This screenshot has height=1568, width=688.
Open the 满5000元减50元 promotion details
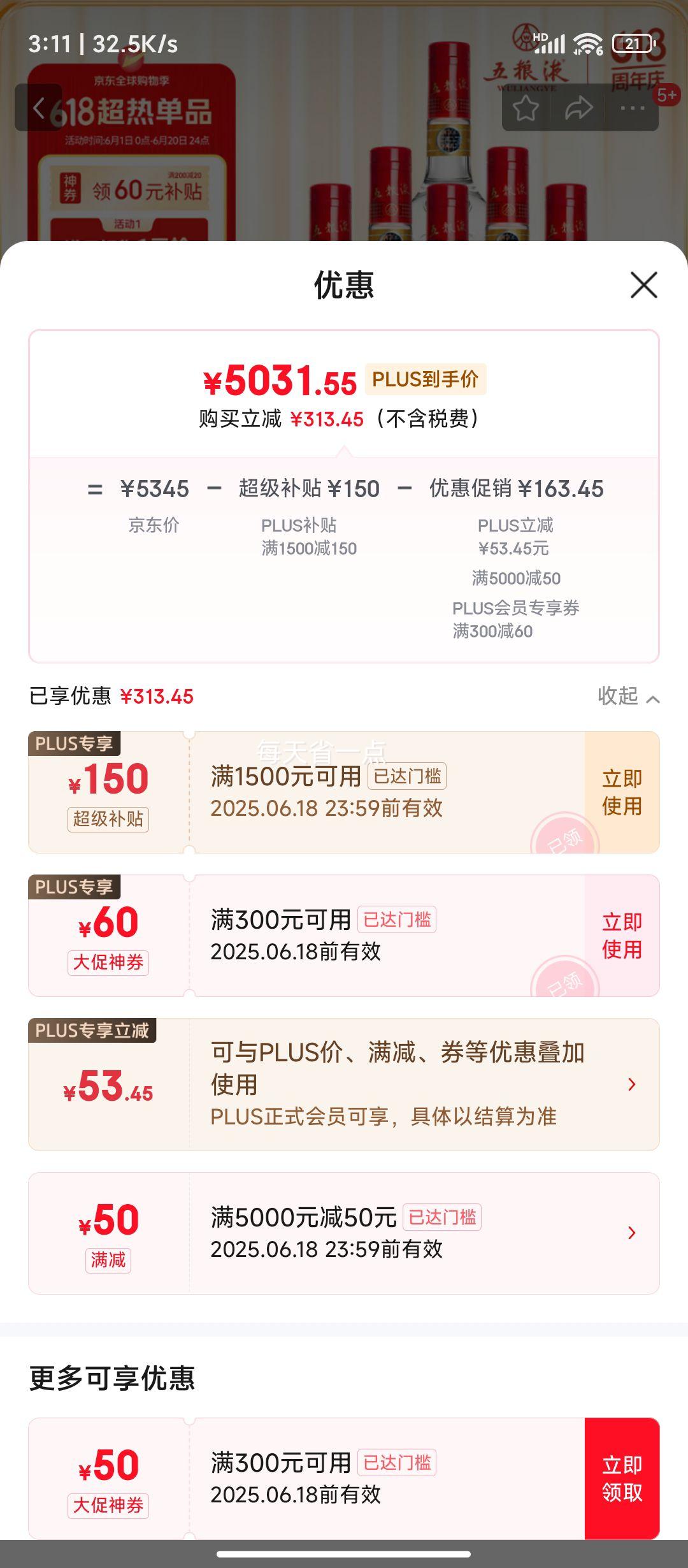coord(631,1233)
